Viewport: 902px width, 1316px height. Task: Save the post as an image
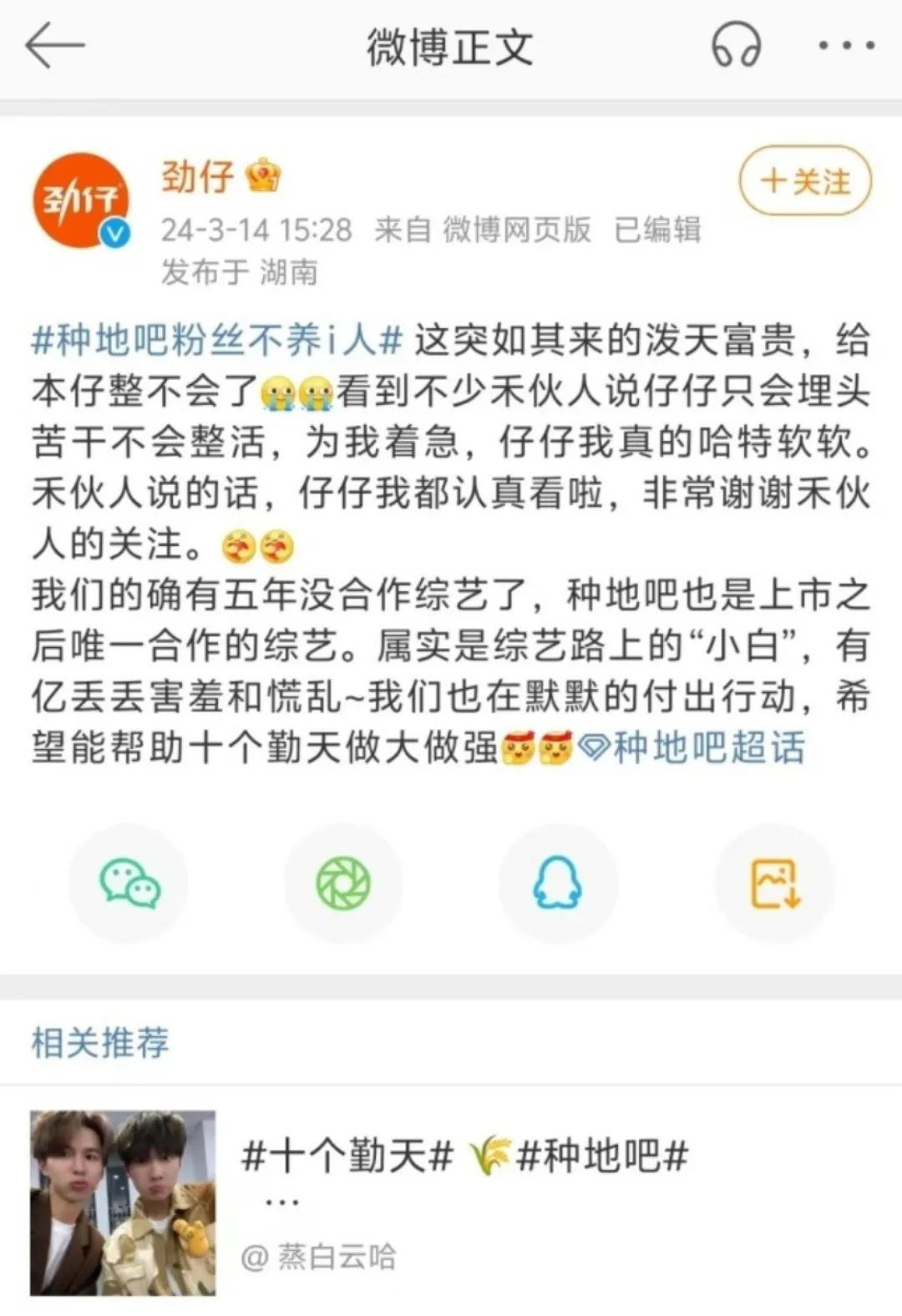pos(774,884)
